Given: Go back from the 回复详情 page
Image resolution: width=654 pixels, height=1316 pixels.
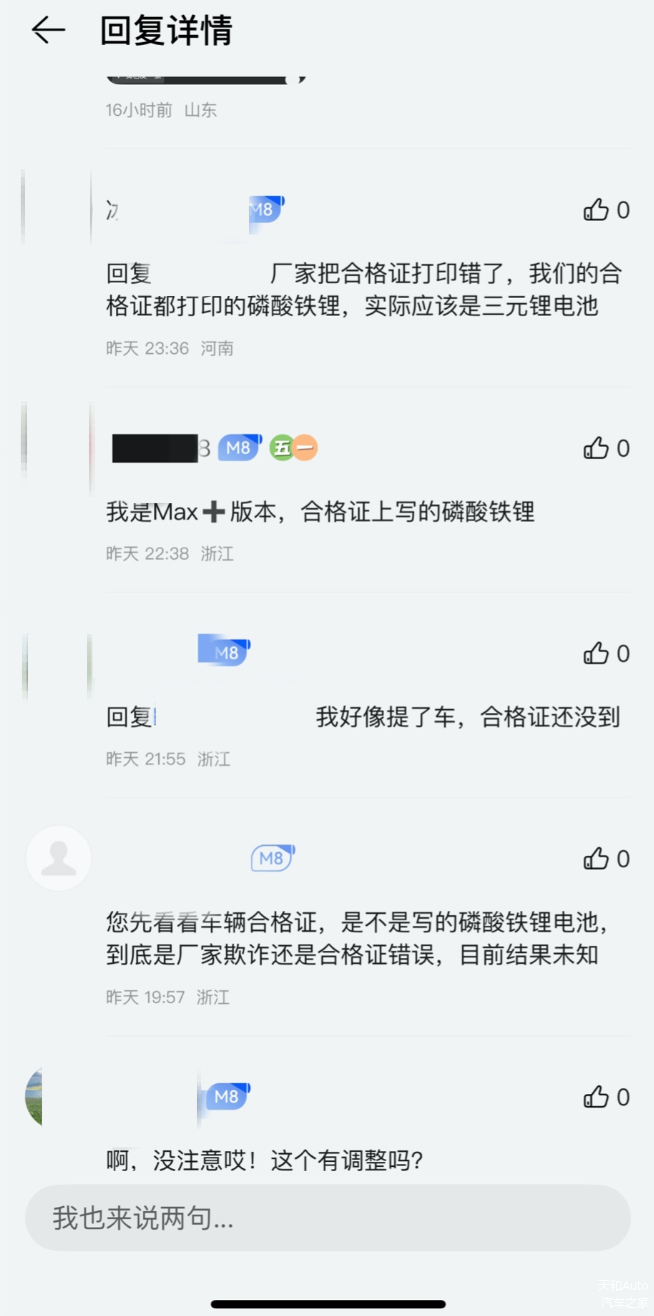Looking at the screenshot, I should [x=48, y=31].
